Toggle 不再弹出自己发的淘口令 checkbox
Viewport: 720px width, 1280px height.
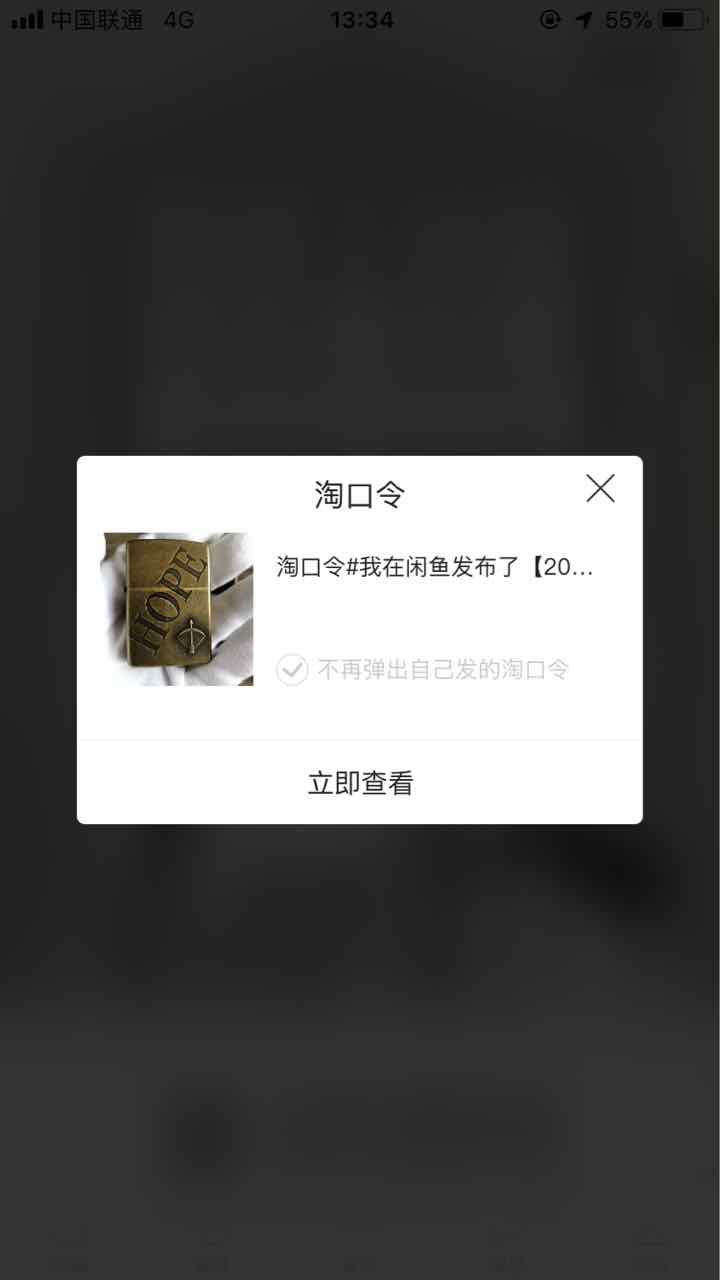[292, 669]
